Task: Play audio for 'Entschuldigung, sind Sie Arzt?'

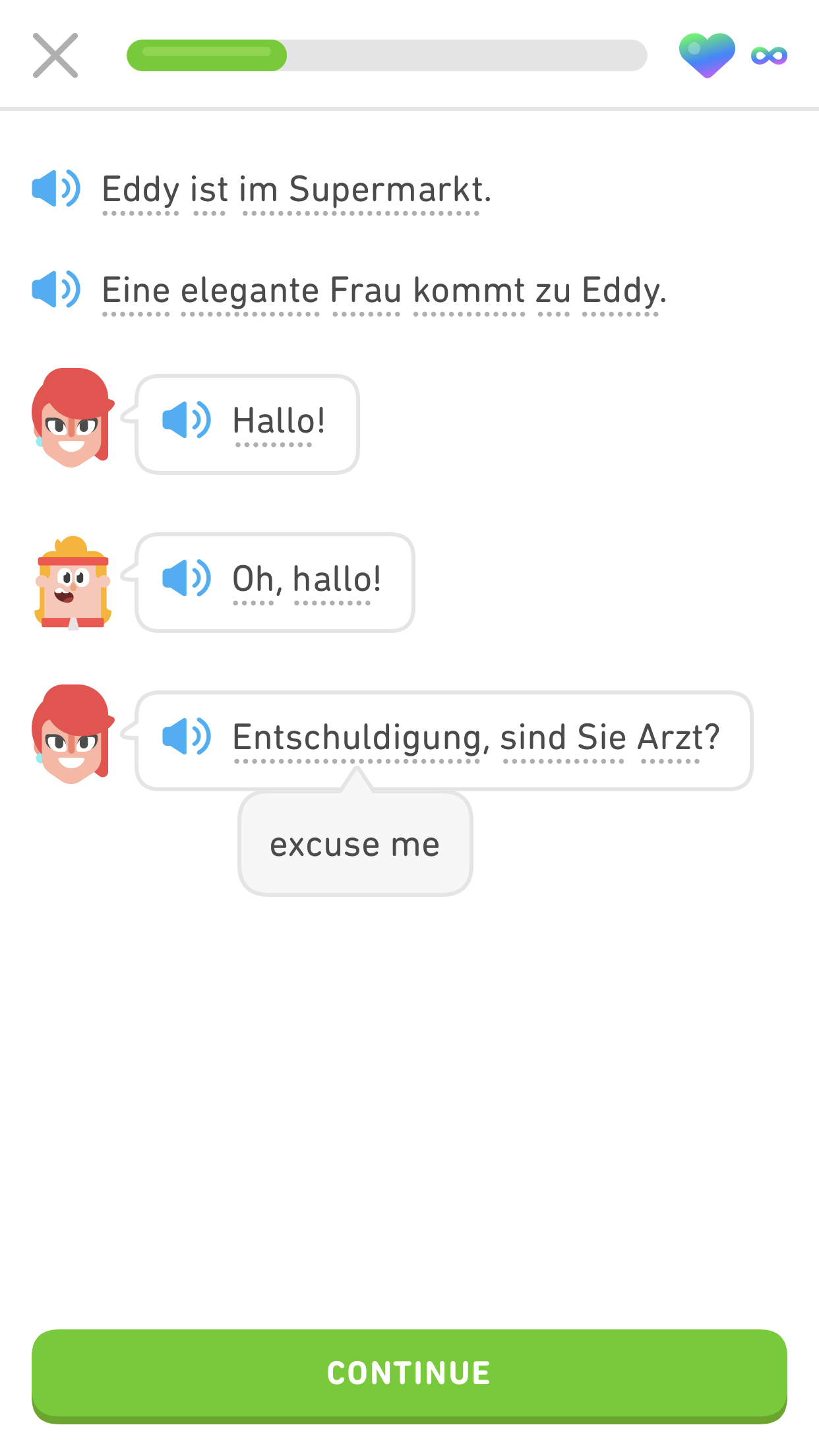Action: (187, 737)
